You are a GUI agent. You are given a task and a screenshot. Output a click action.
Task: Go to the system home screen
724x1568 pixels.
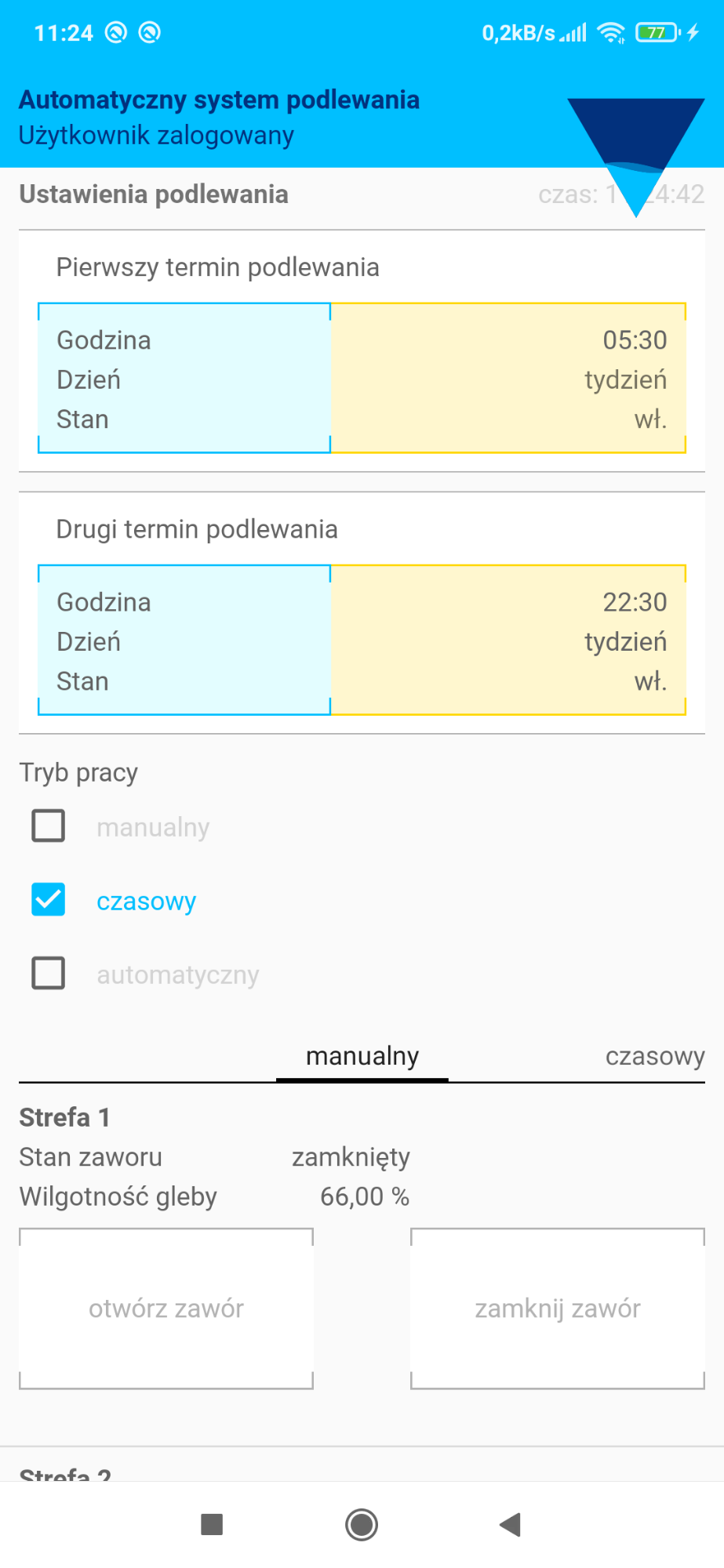(x=362, y=1525)
